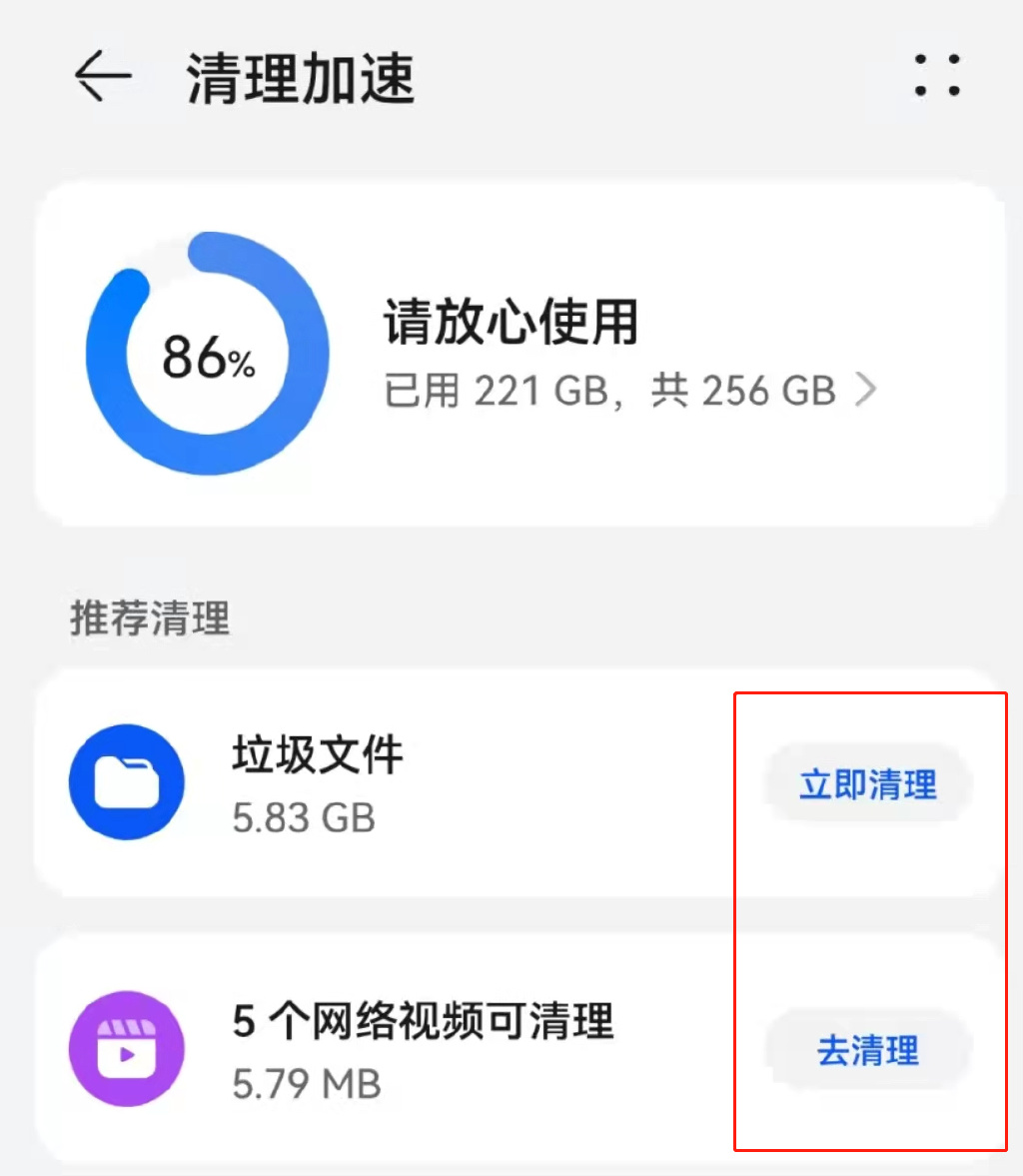Screen dimensions: 1023x1176
Task: Tap the 共 256 GB storage text
Action: 741,392
